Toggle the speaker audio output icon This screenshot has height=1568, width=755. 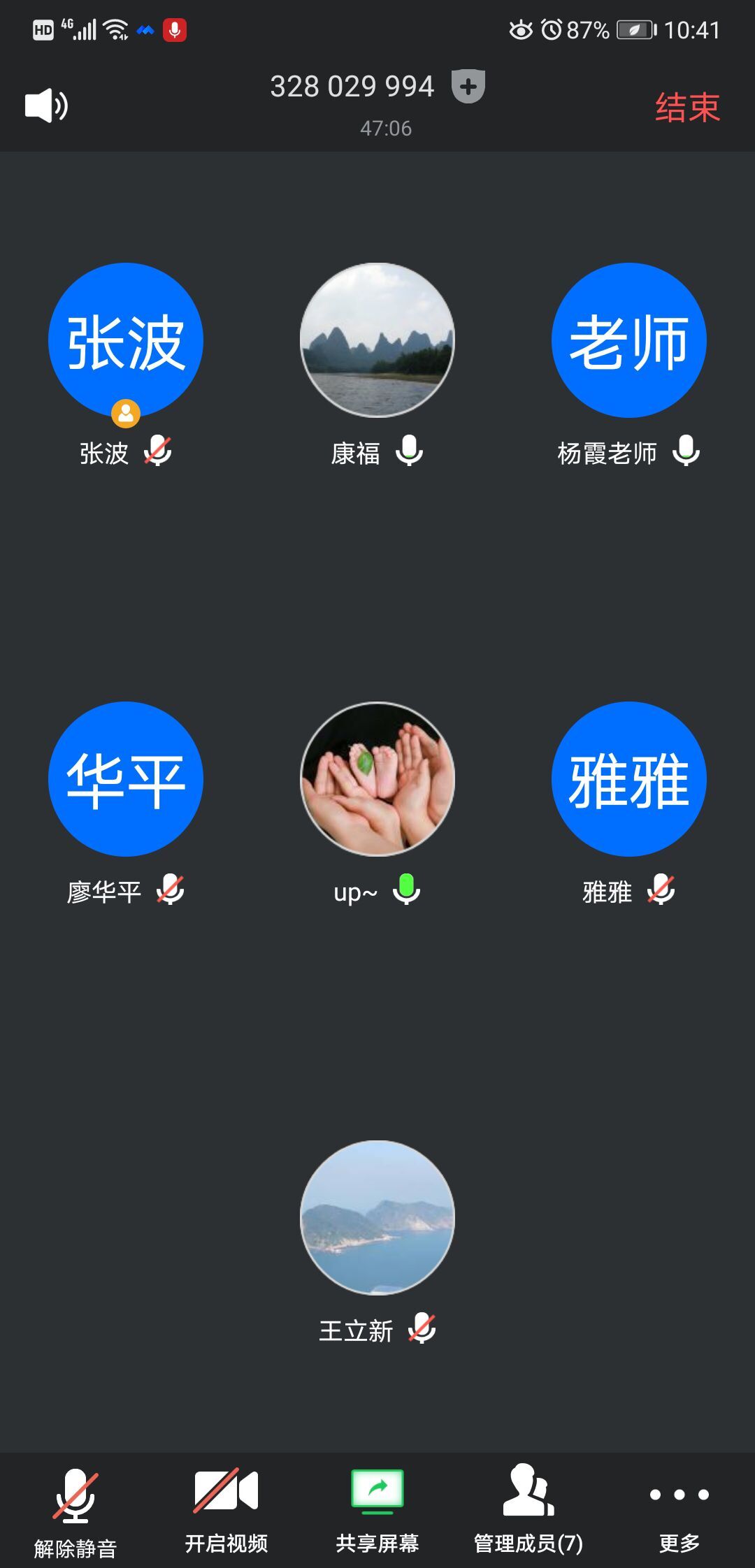tap(46, 106)
